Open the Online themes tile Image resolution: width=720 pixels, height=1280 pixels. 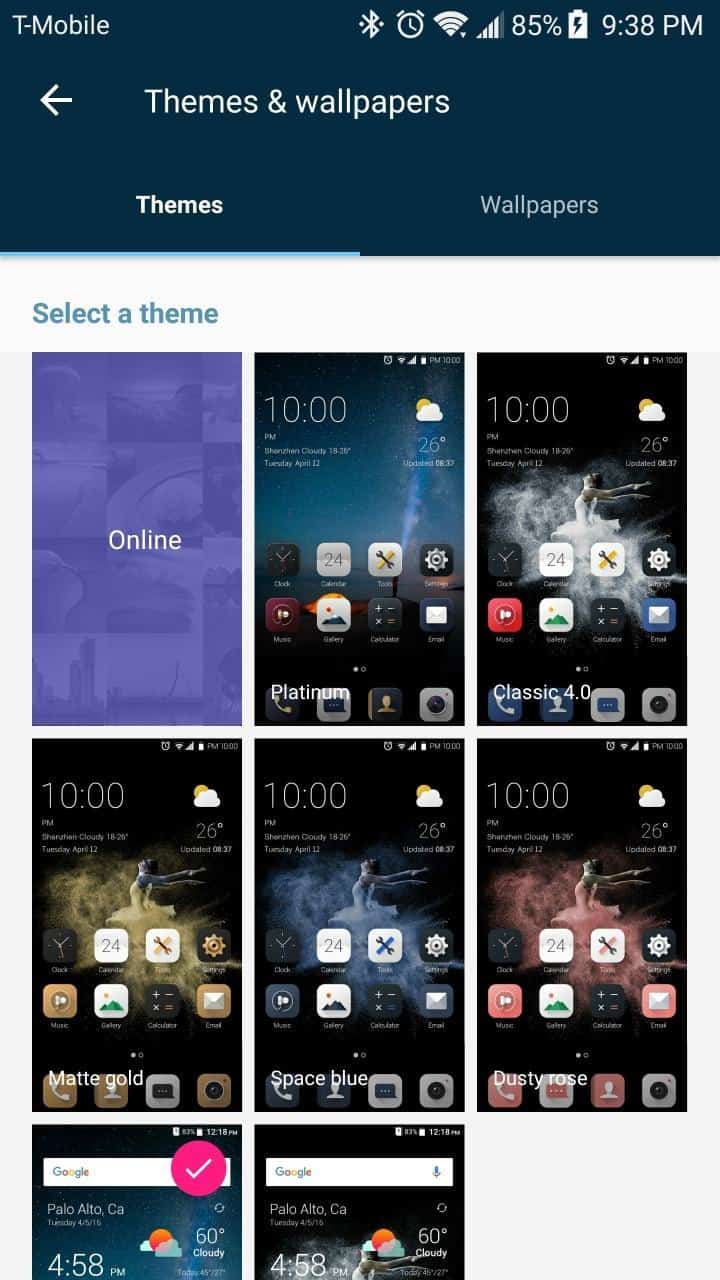point(137,539)
